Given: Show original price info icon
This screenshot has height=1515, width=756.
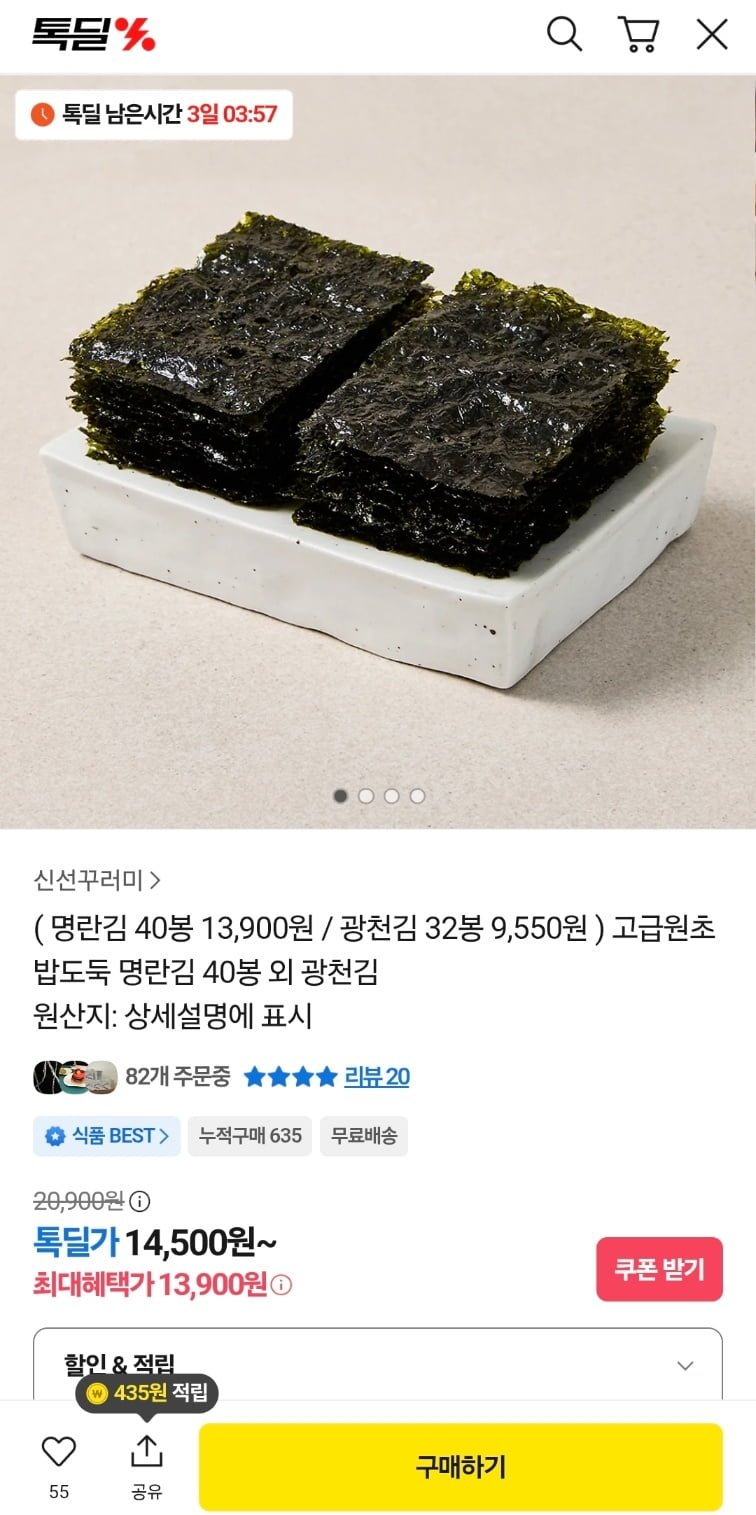Looking at the screenshot, I should pos(141,1201).
